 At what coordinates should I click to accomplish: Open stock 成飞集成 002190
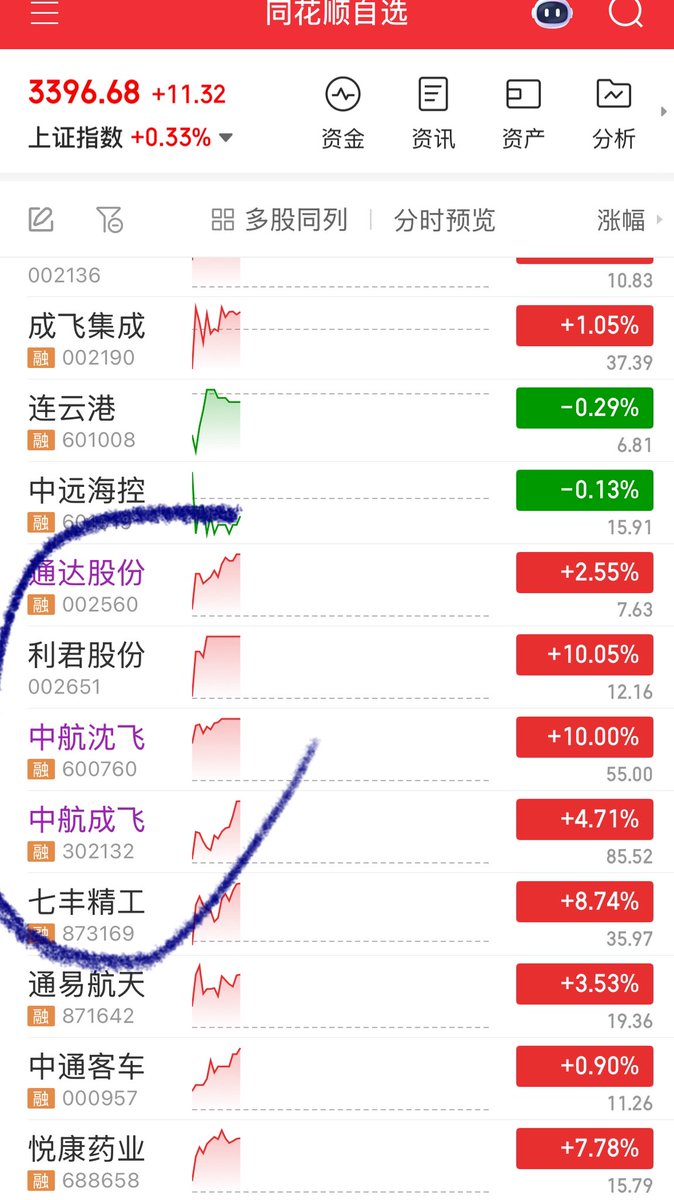(x=337, y=339)
